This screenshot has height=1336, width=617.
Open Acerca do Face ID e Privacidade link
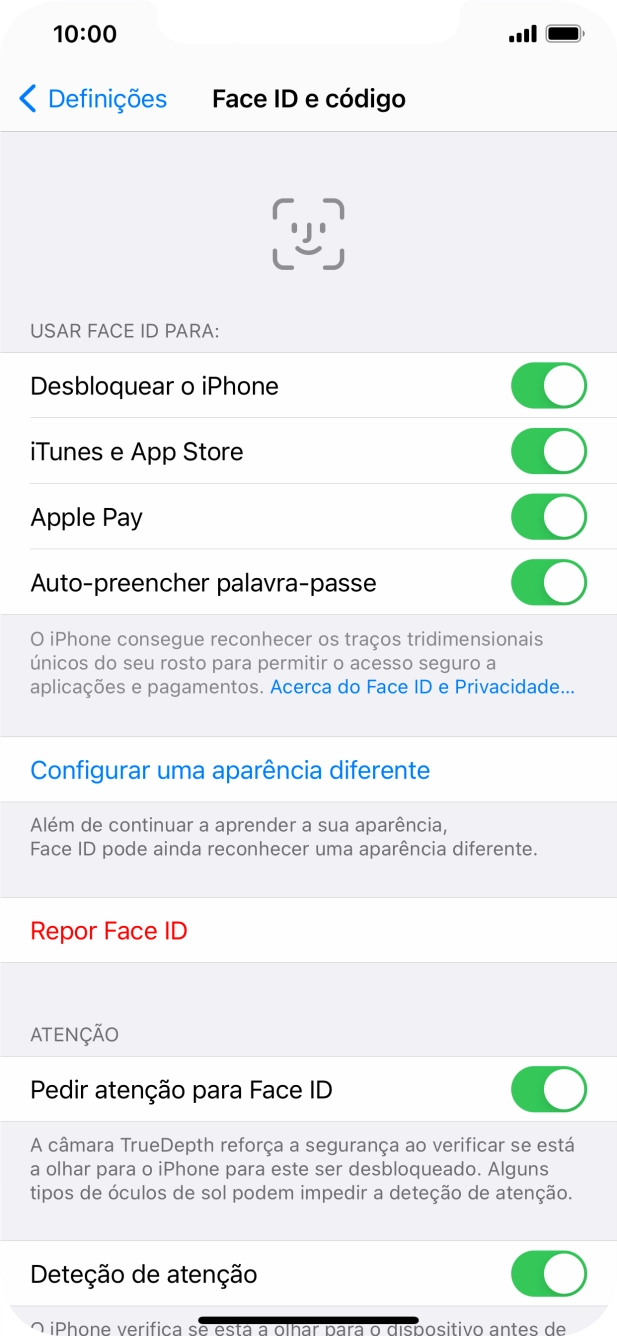click(x=423, y=687)
